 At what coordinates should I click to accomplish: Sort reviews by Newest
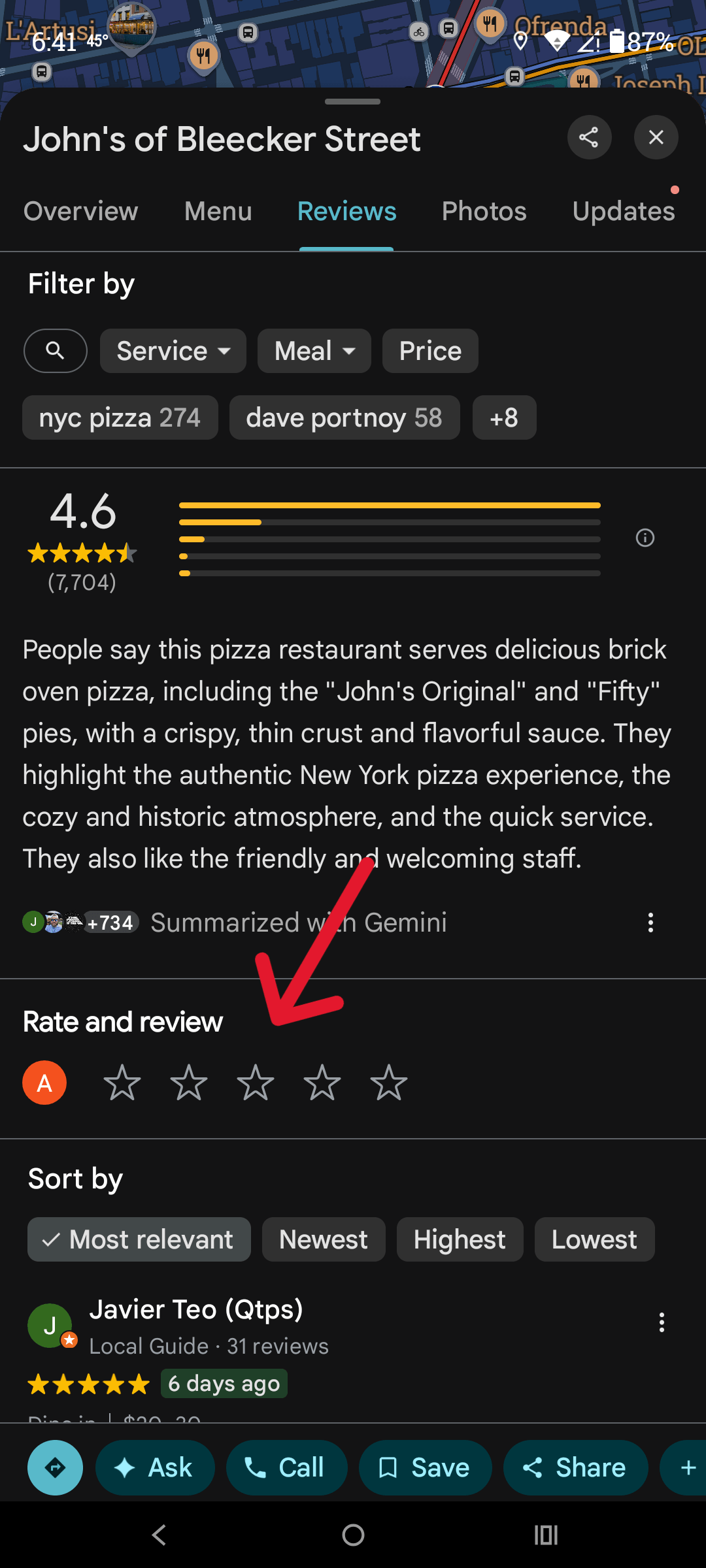[x=323, y=1239]
